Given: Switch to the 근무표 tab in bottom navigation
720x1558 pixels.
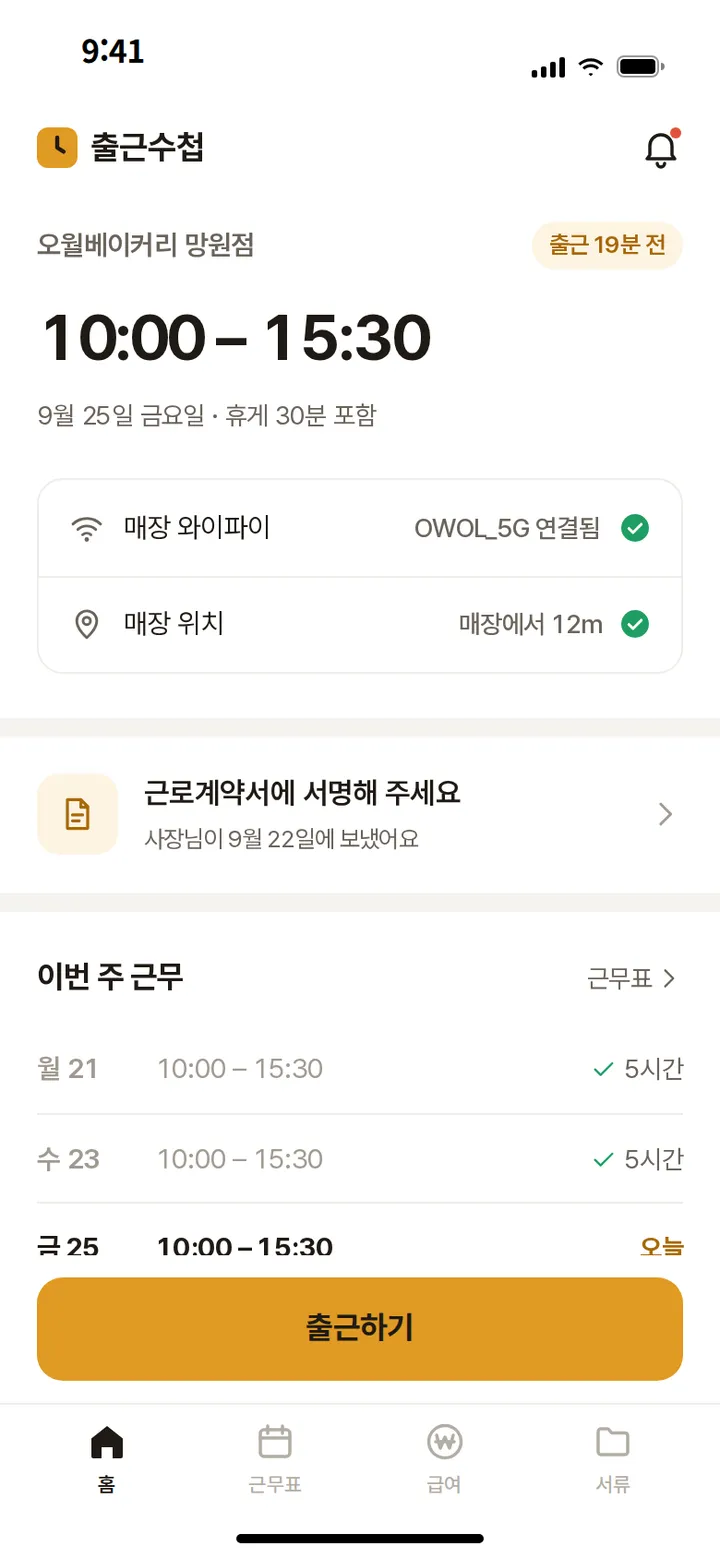Looking at the screenshot, I should click(x=275, y=1459).
